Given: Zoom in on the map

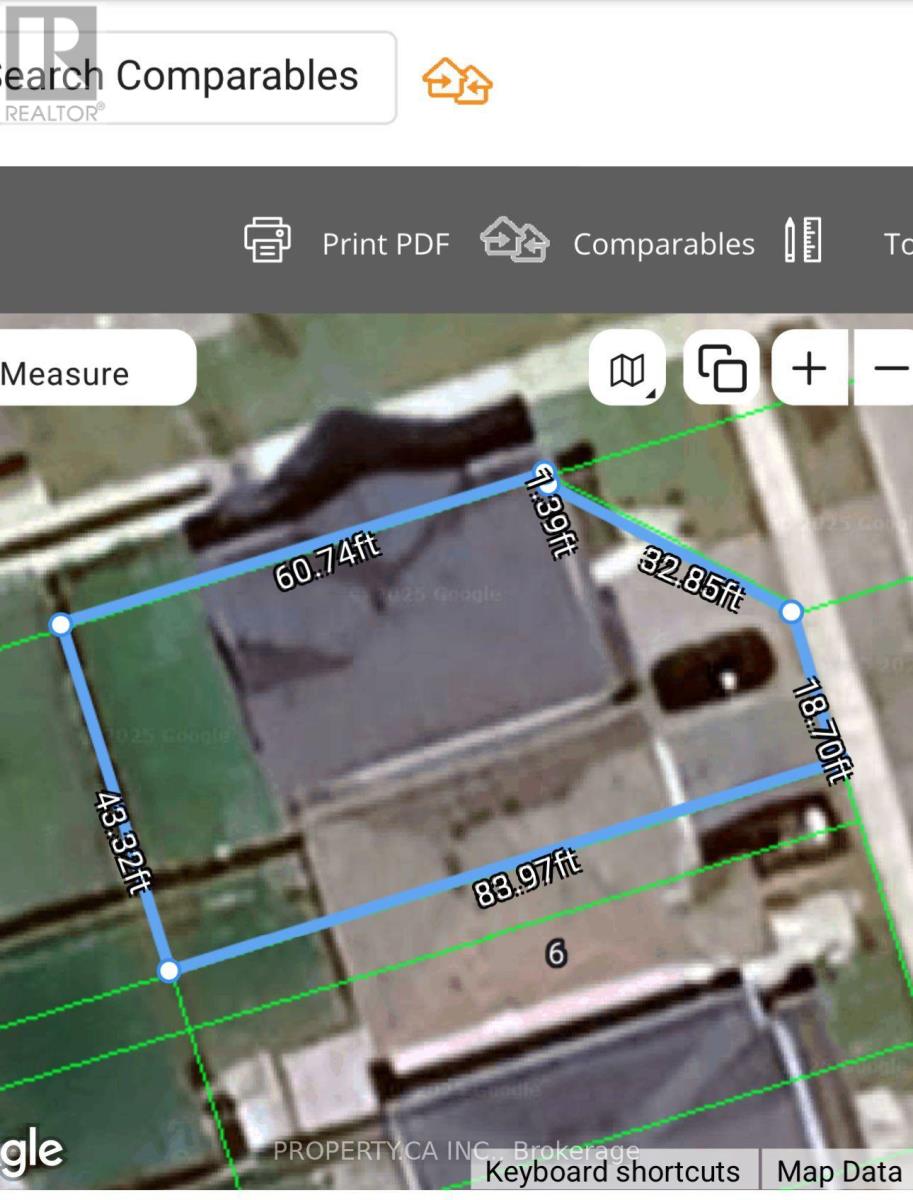Looking at the screenshot, I should 808,369.
